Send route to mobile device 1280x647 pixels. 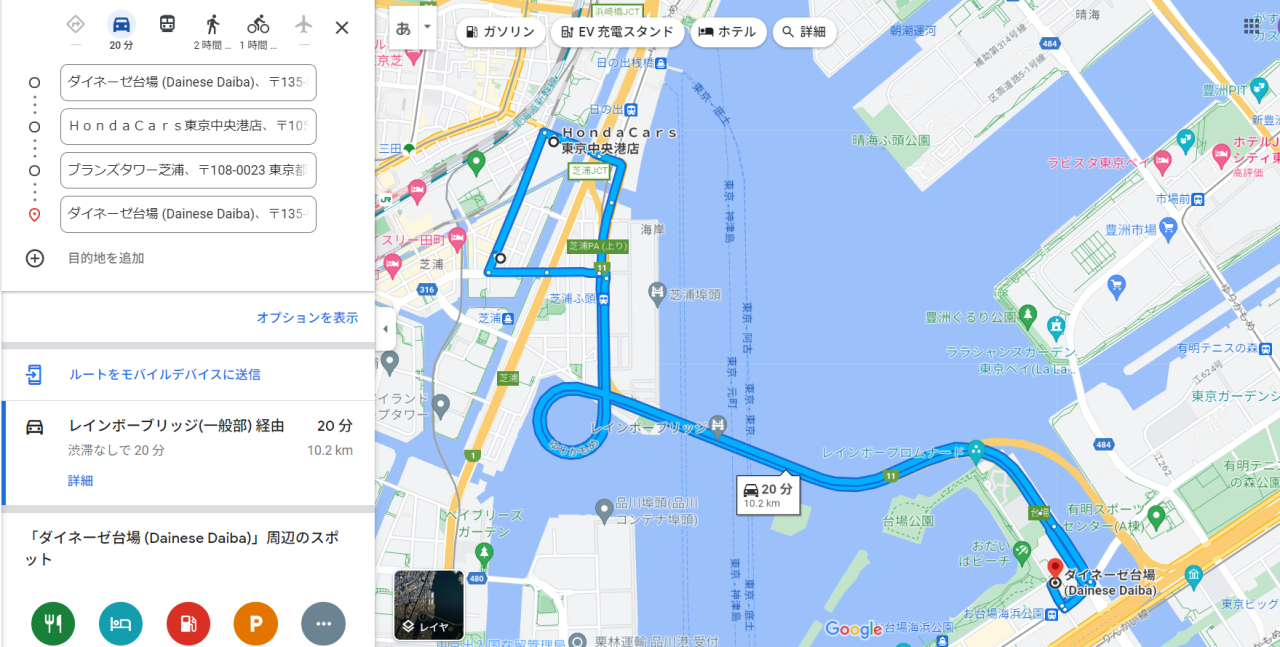[x=164, y=375]
